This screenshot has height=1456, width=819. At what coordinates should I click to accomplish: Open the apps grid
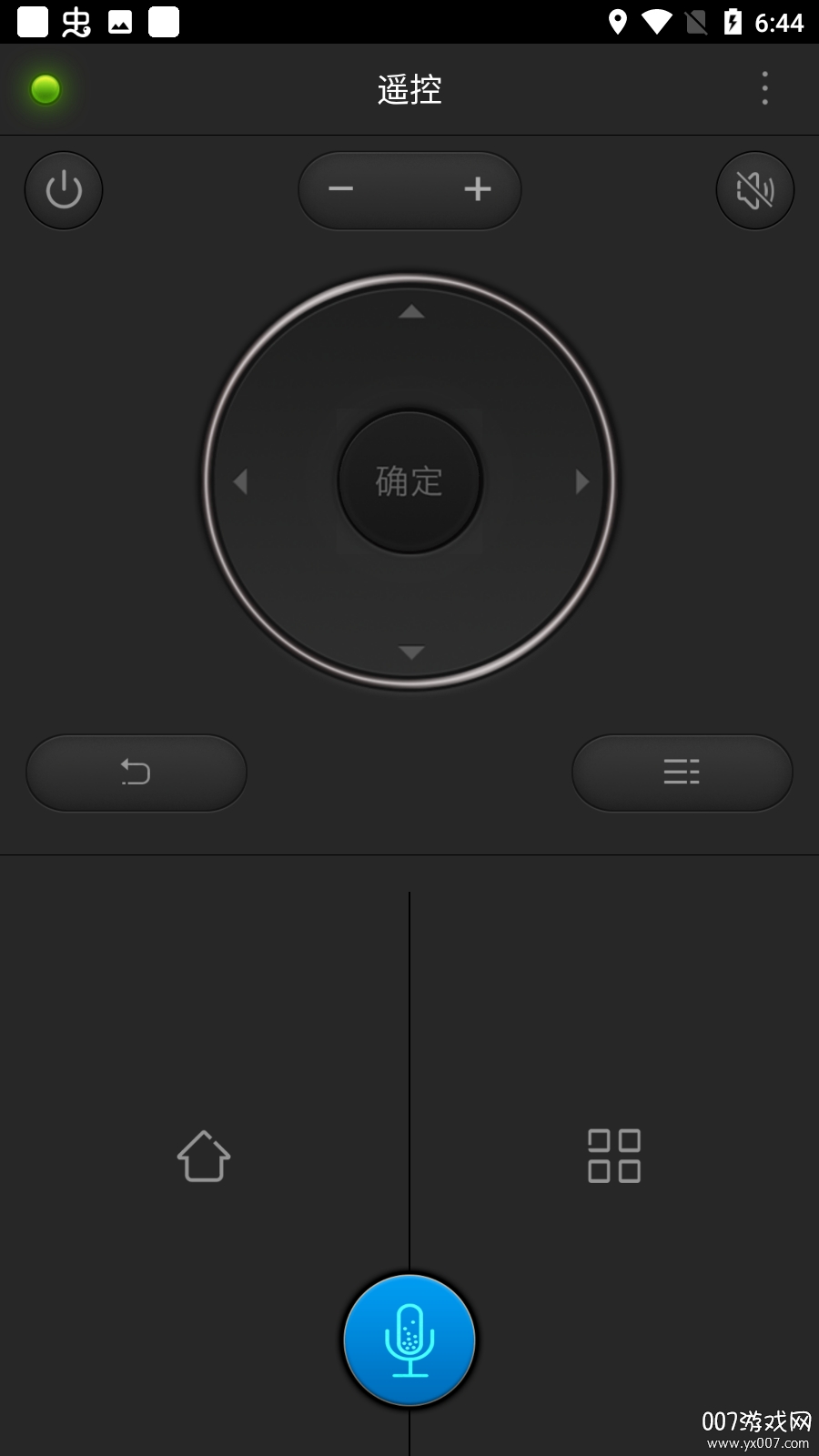614,1157
